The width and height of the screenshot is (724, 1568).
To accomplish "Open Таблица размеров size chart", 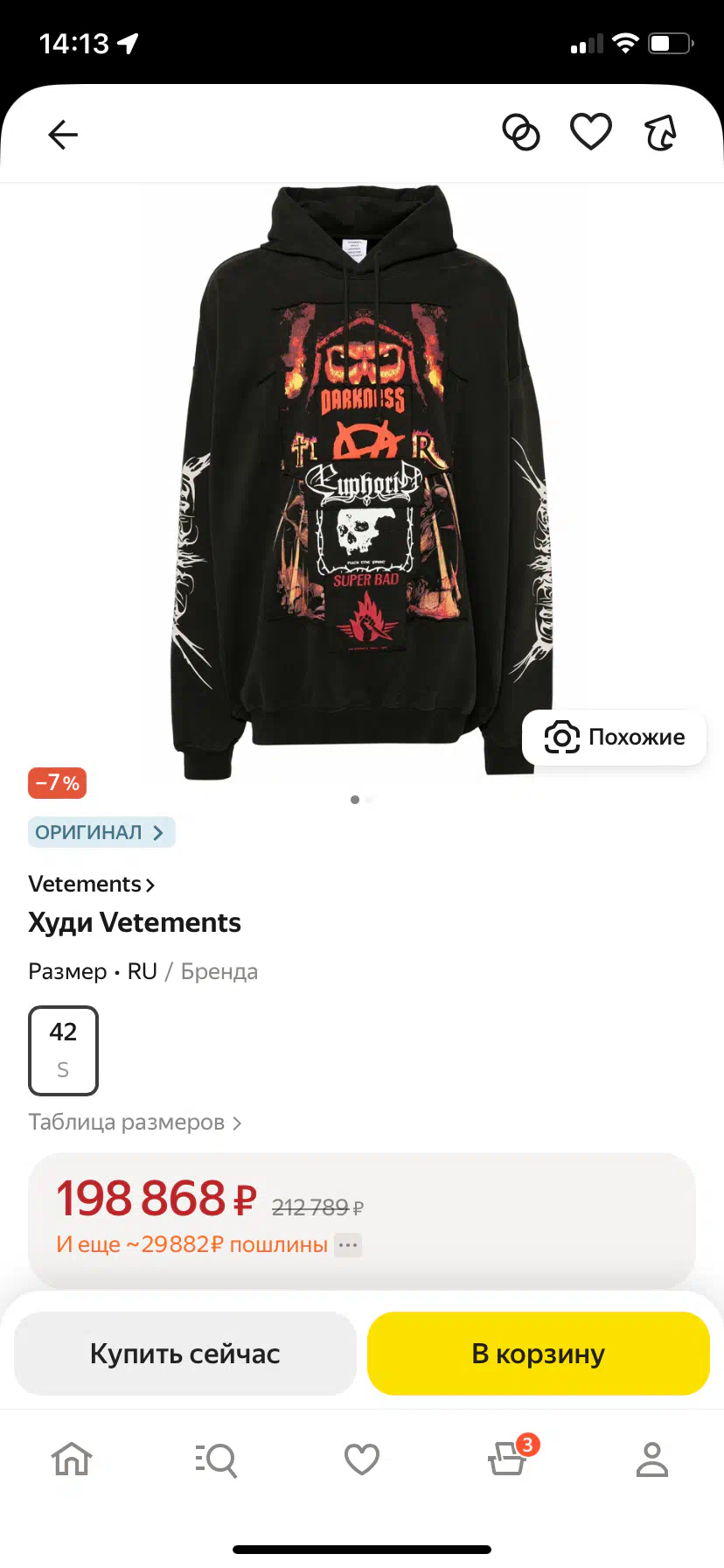I will [x=135, y=1123].
